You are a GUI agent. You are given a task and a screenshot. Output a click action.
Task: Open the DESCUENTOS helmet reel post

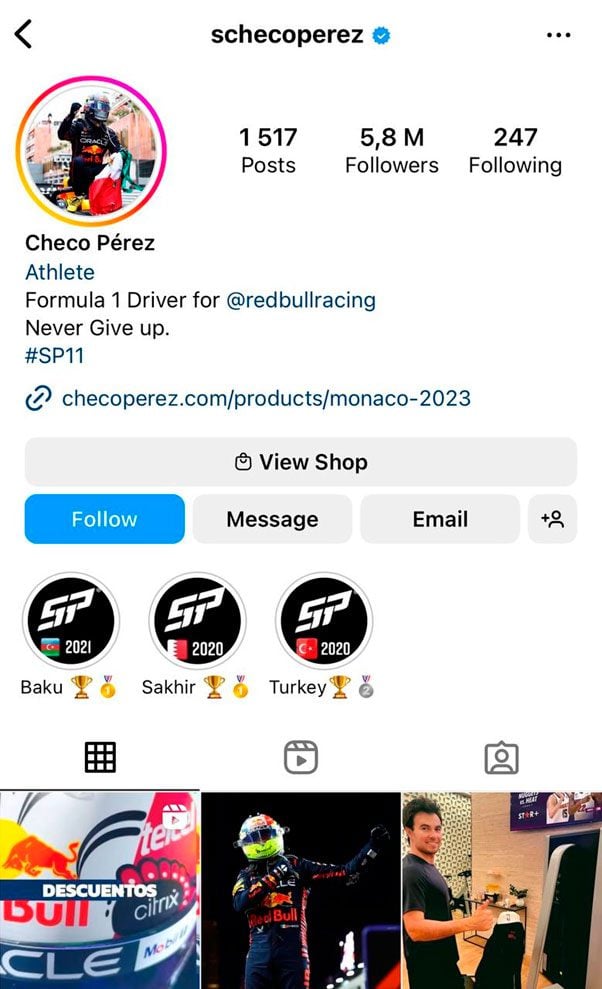(99, 890)
